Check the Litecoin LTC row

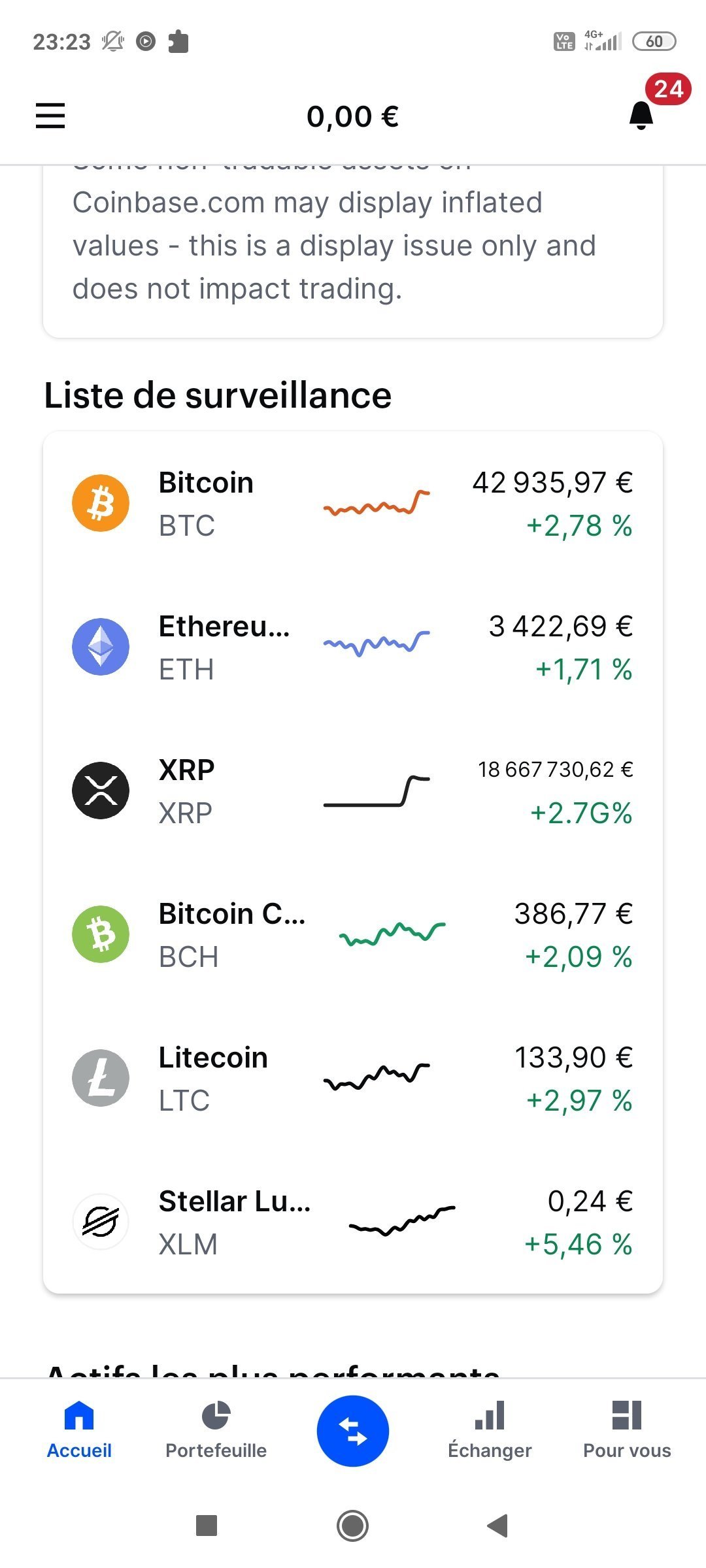(x=353, y=1078)
